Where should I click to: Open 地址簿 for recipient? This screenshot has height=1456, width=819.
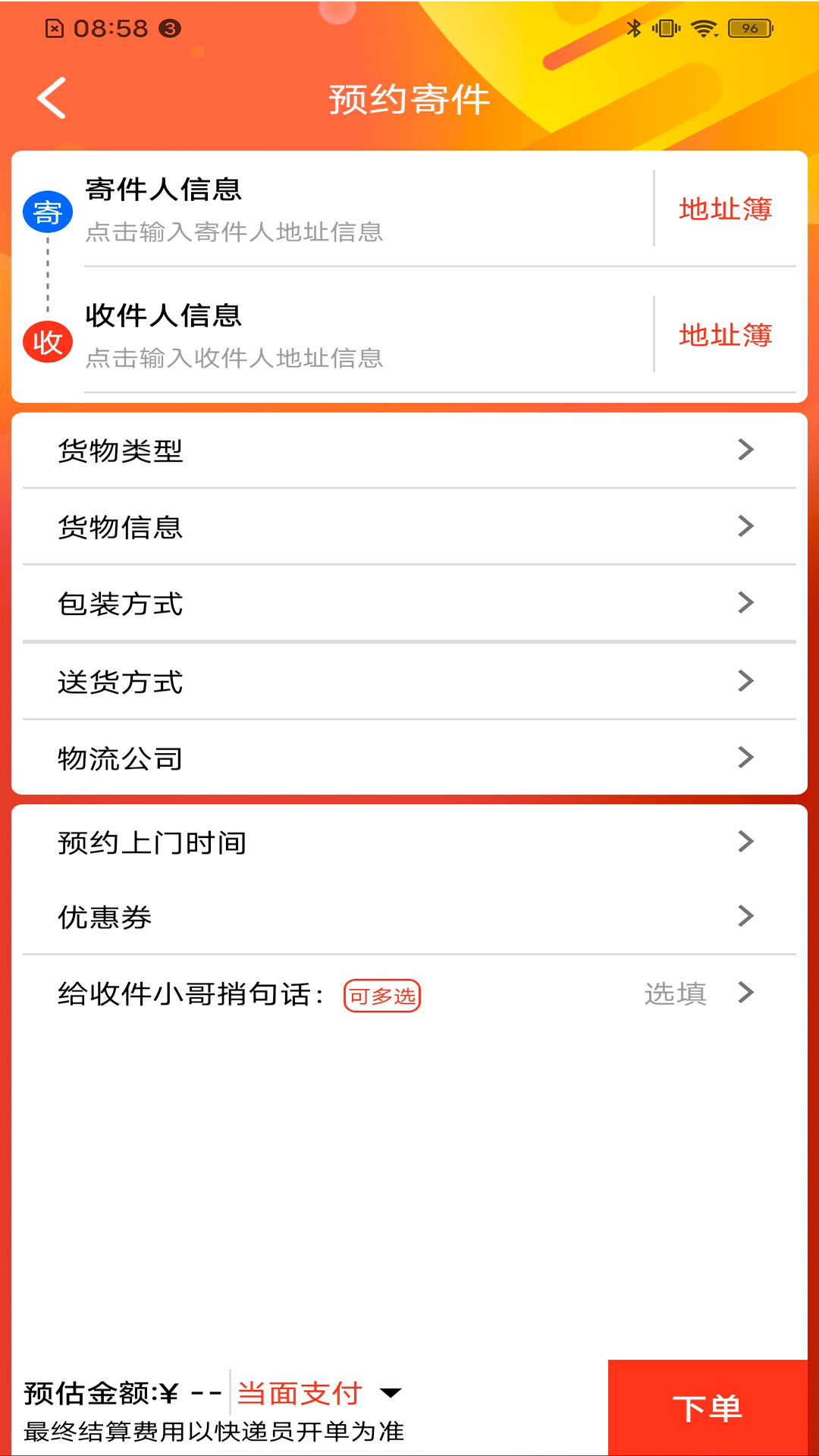tap(725, 335)
